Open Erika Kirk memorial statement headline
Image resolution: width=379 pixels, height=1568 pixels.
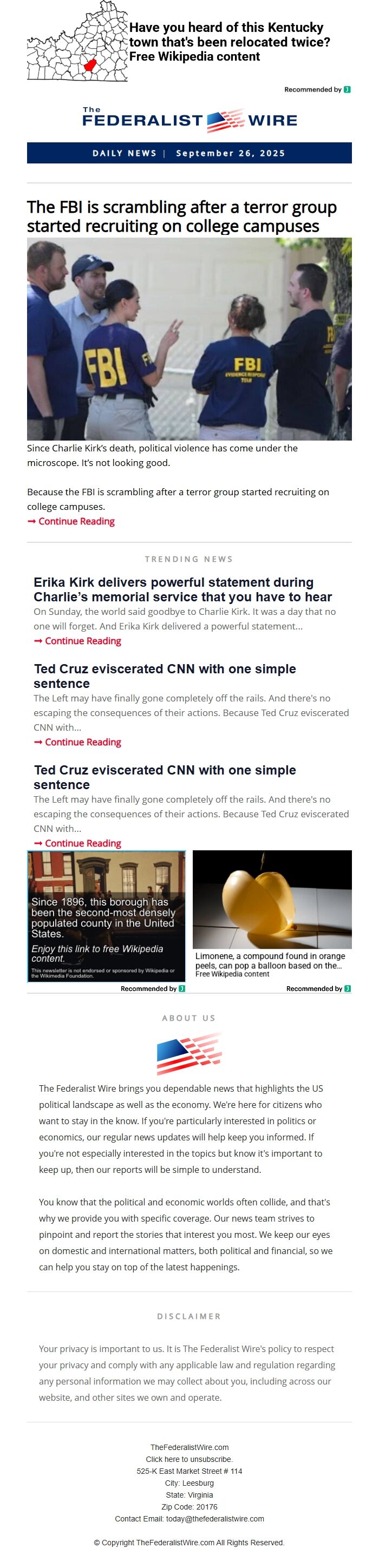(x=183, y=589)
